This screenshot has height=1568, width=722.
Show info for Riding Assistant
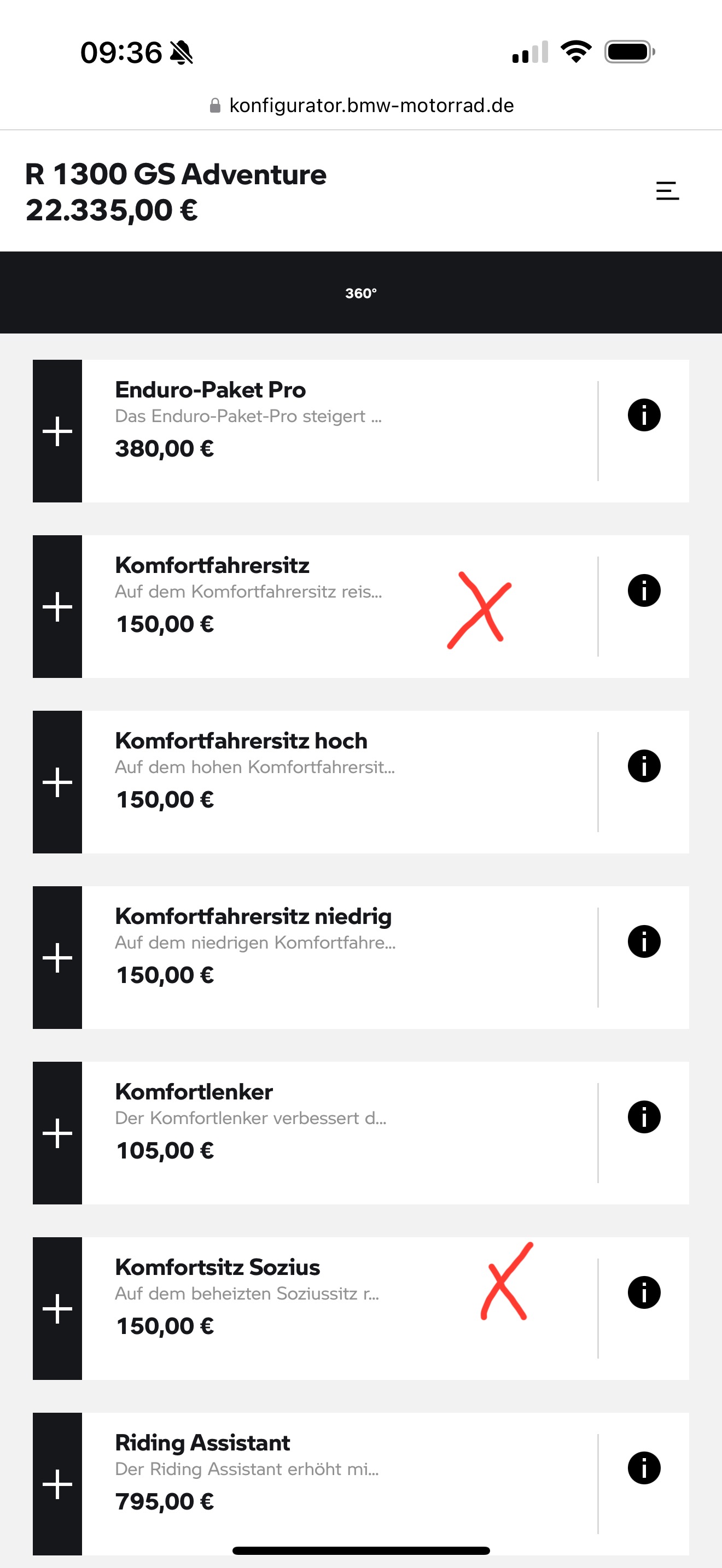pyautogui.click(x=643, y=1467)
